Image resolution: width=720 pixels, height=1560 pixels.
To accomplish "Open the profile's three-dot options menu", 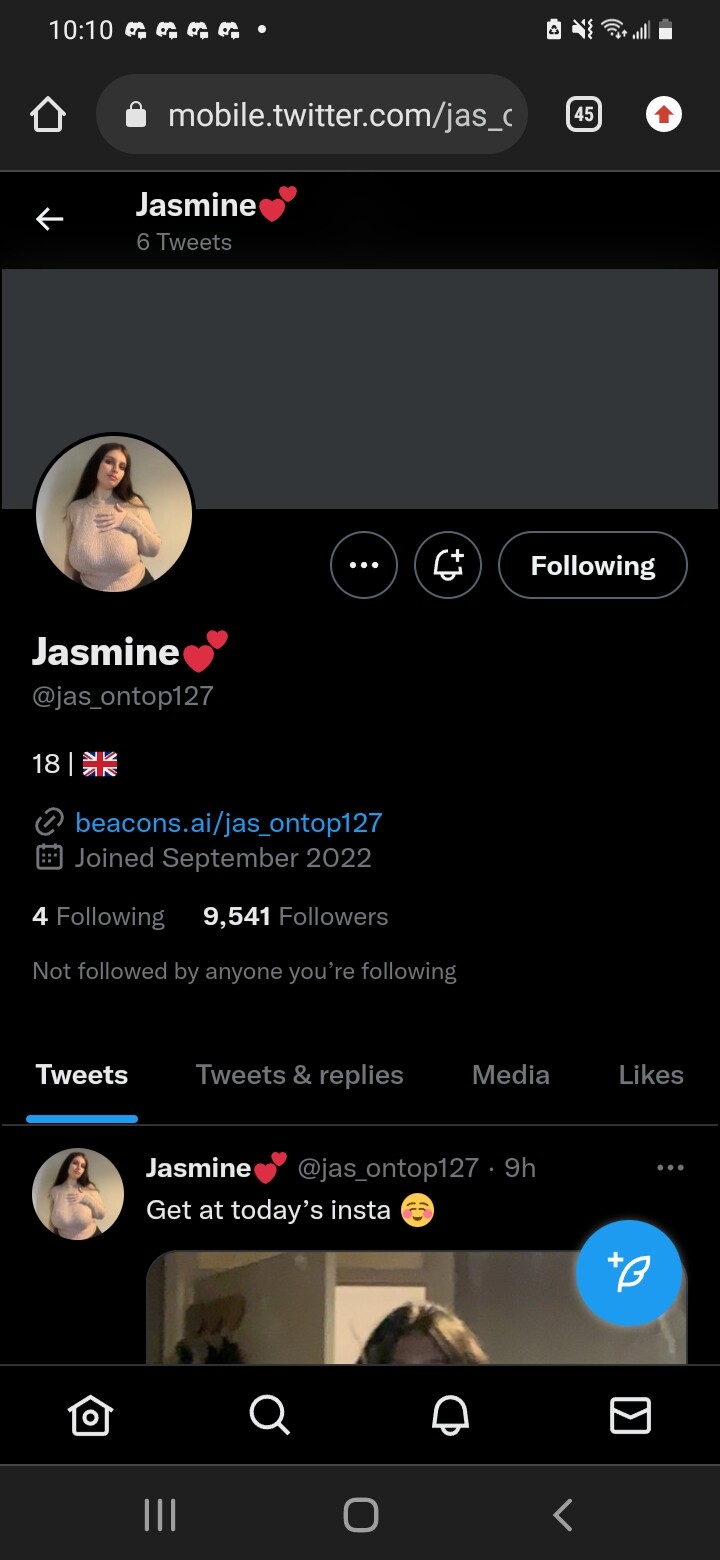I will pyautogui.click(x=364, y=565).
